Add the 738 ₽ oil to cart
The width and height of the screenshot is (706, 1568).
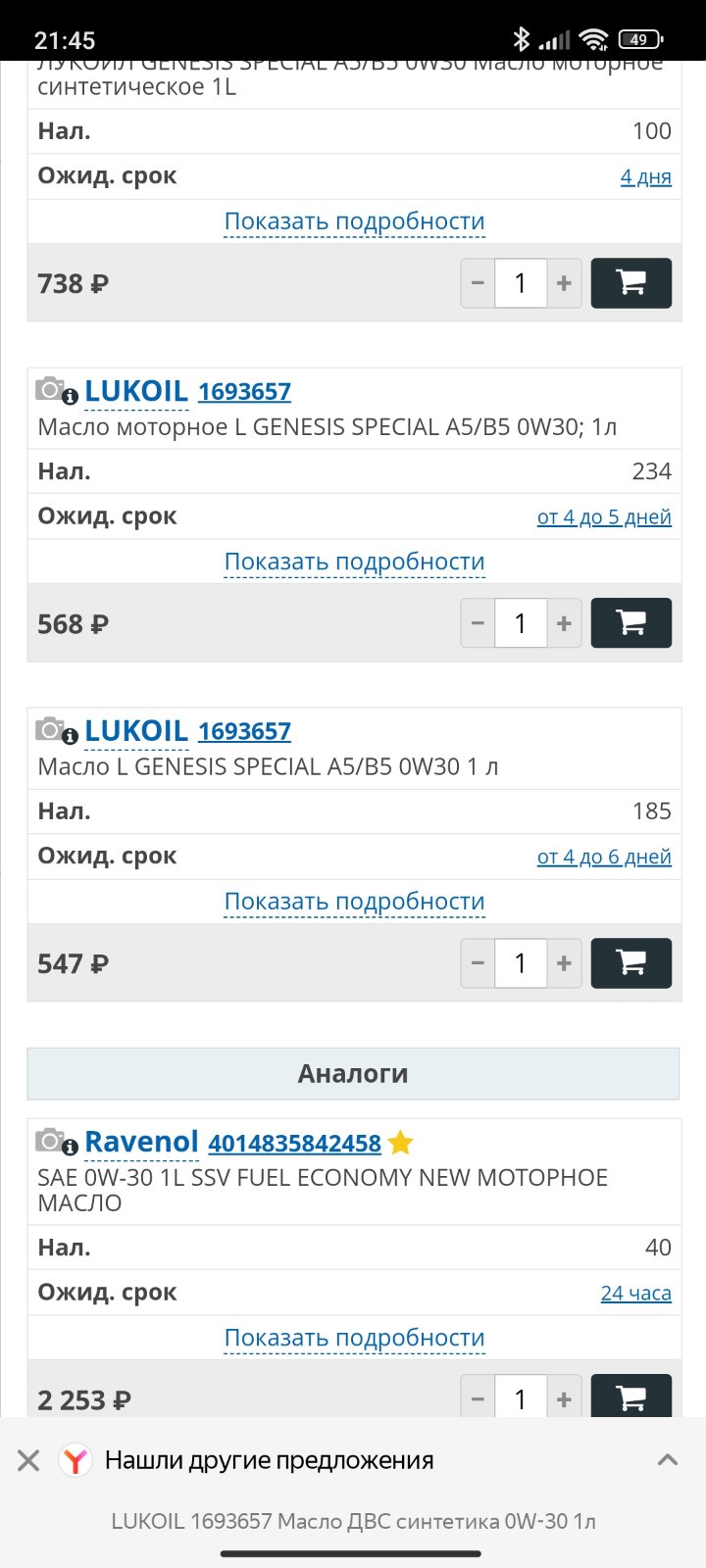631,283
